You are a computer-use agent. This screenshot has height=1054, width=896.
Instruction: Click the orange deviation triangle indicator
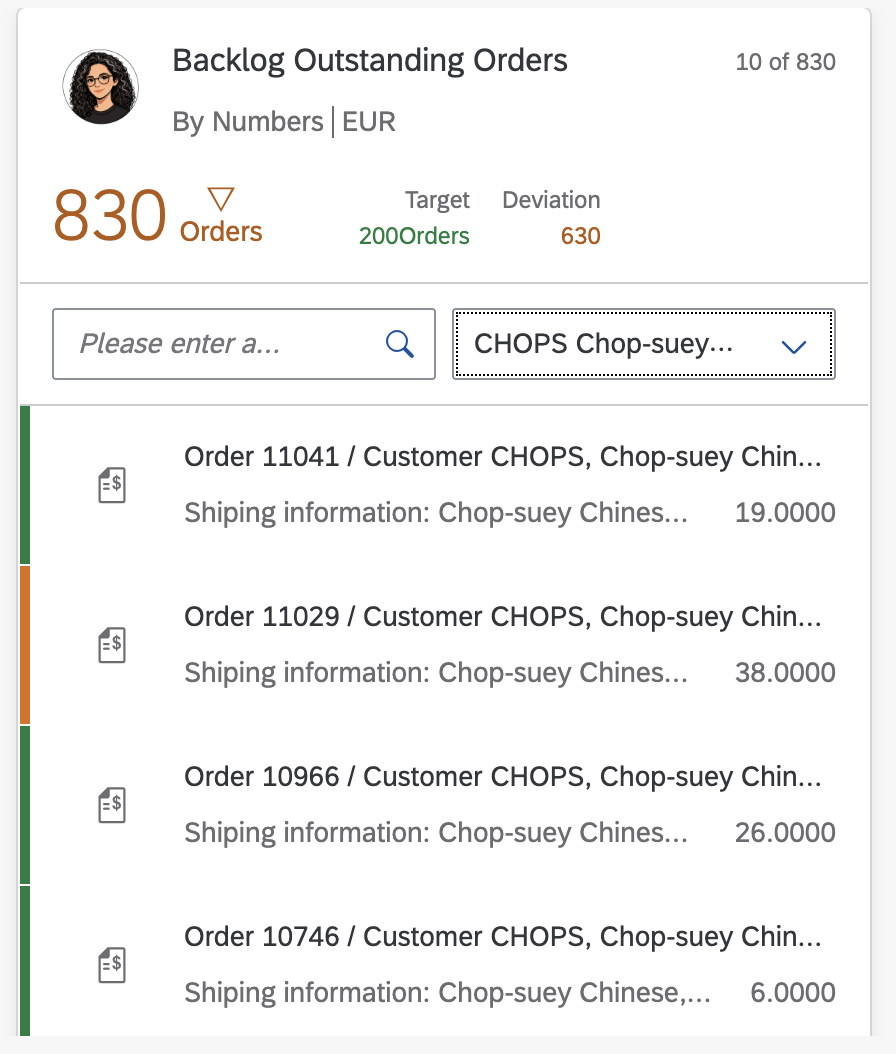[222, 199]
